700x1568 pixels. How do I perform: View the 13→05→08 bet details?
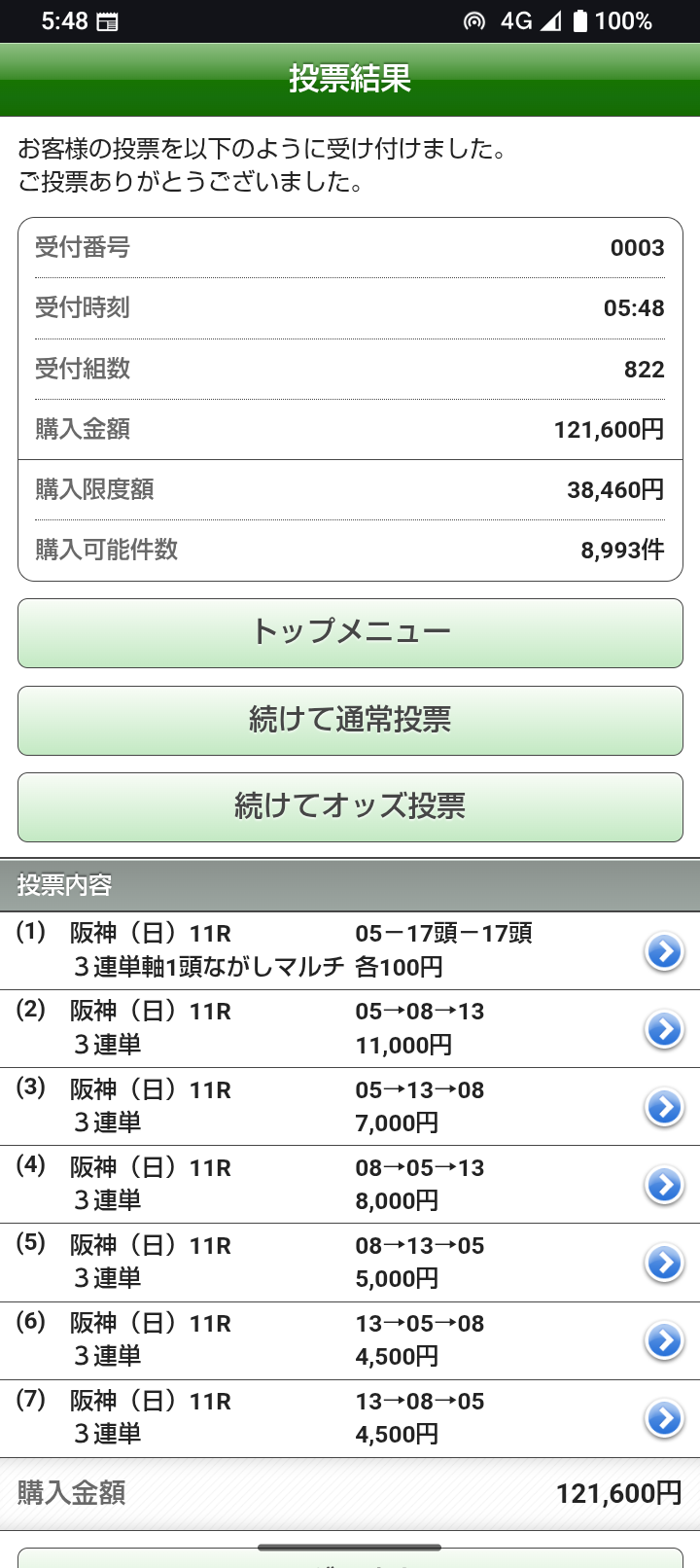664,1340
